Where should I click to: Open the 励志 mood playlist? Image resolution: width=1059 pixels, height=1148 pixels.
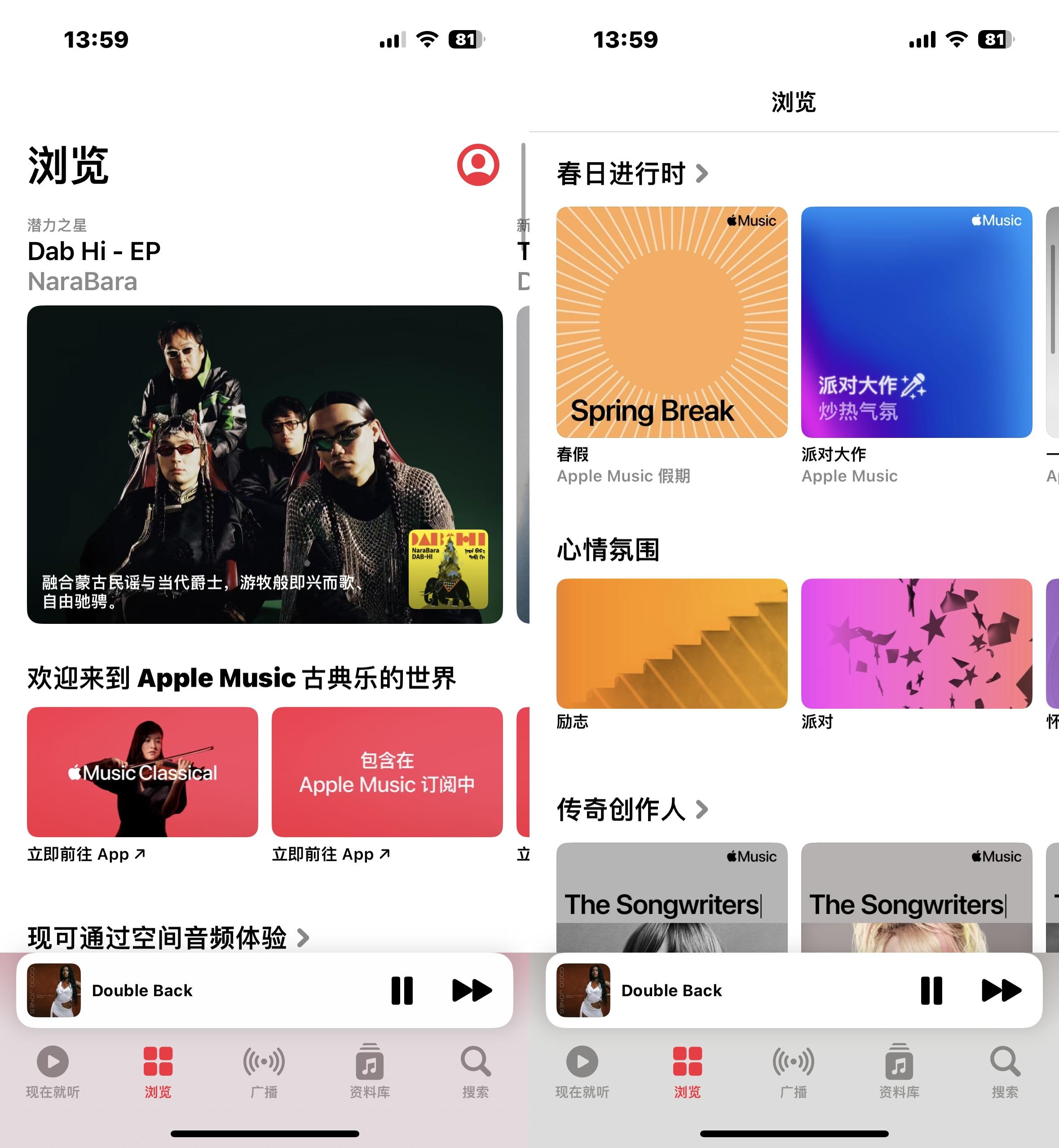[671, 644]
